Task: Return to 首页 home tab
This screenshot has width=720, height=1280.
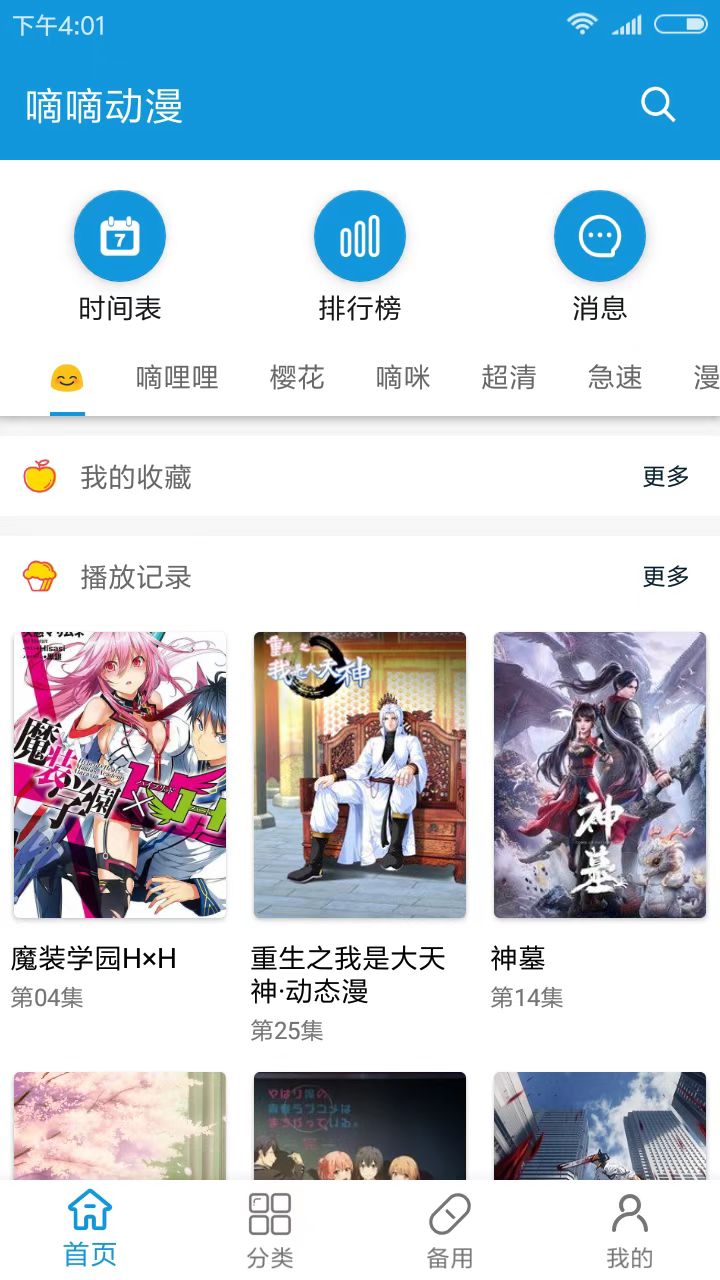Action: pyautogui.click(x=90, y=1227)
